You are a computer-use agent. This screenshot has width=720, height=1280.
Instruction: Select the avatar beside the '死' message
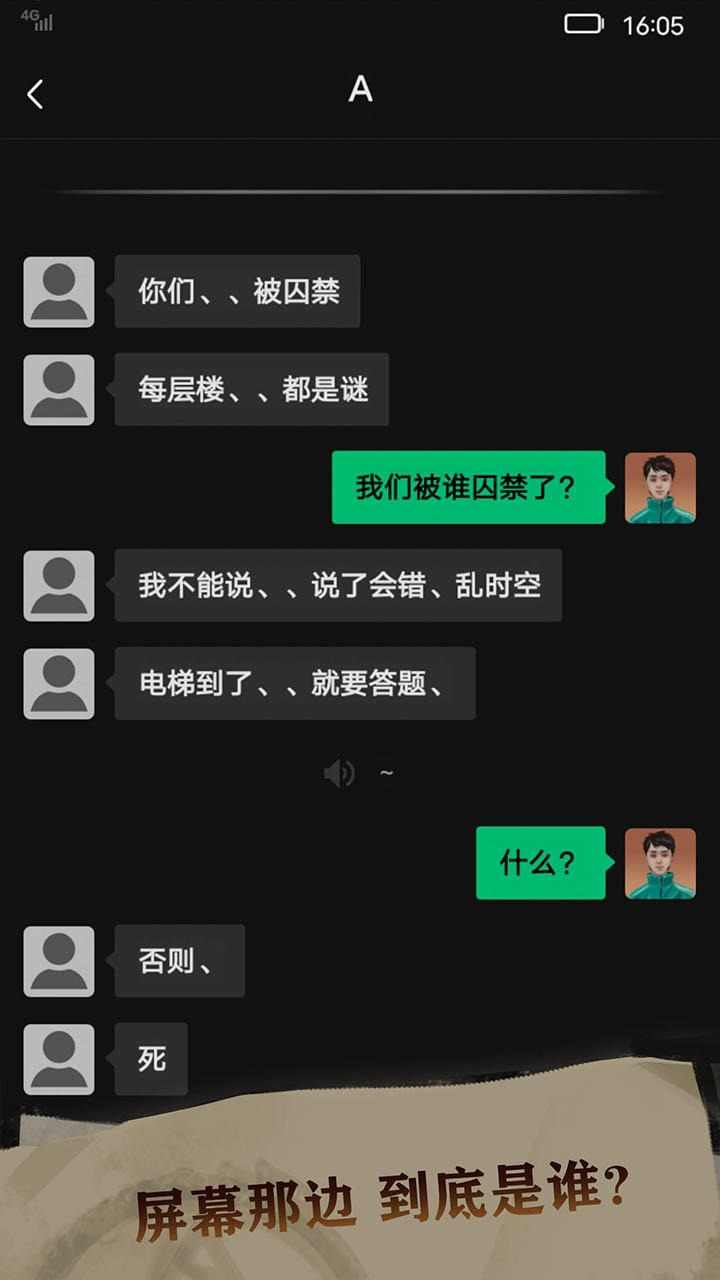58,1057
